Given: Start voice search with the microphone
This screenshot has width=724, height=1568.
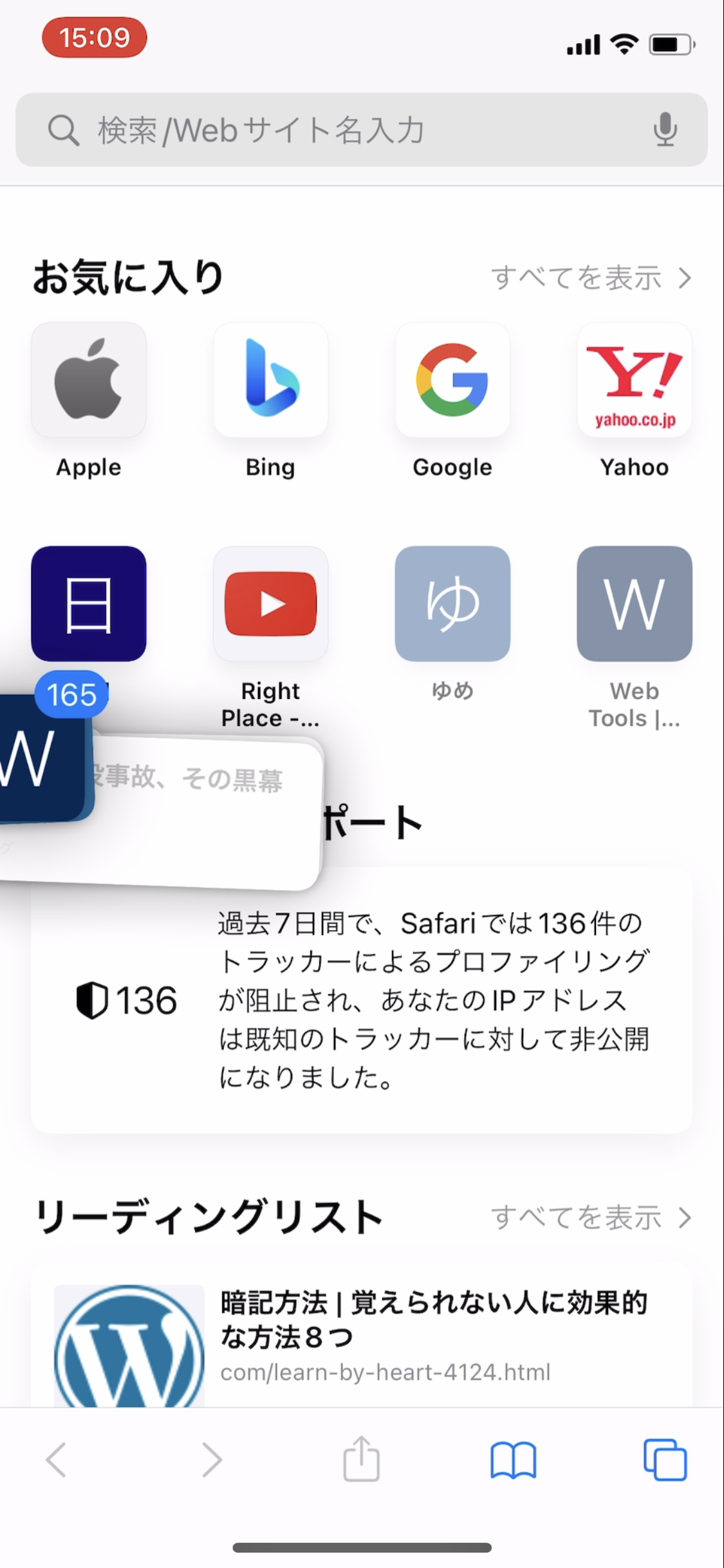Looking at the screenshot, I should pos(665,130).
